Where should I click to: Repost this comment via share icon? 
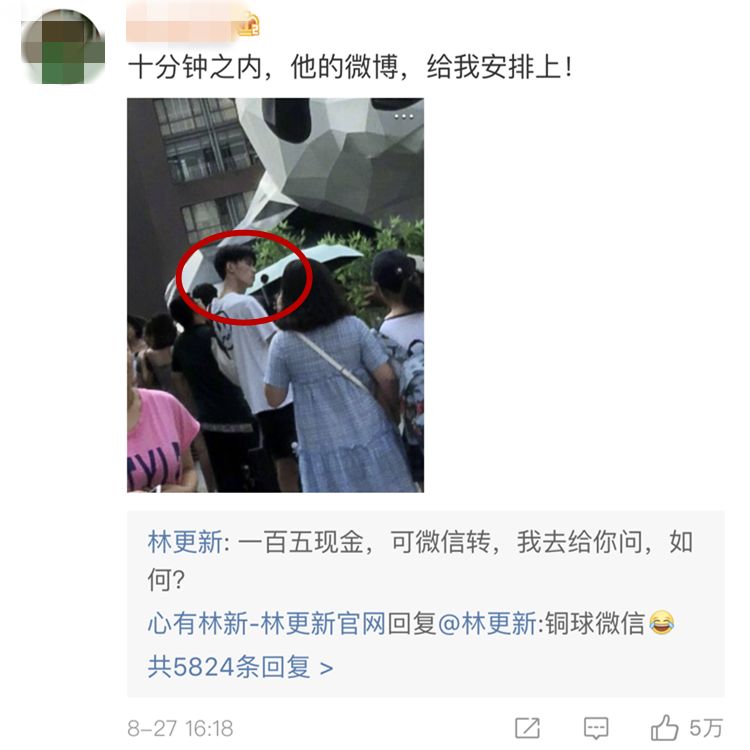click(x=527, y=728)
